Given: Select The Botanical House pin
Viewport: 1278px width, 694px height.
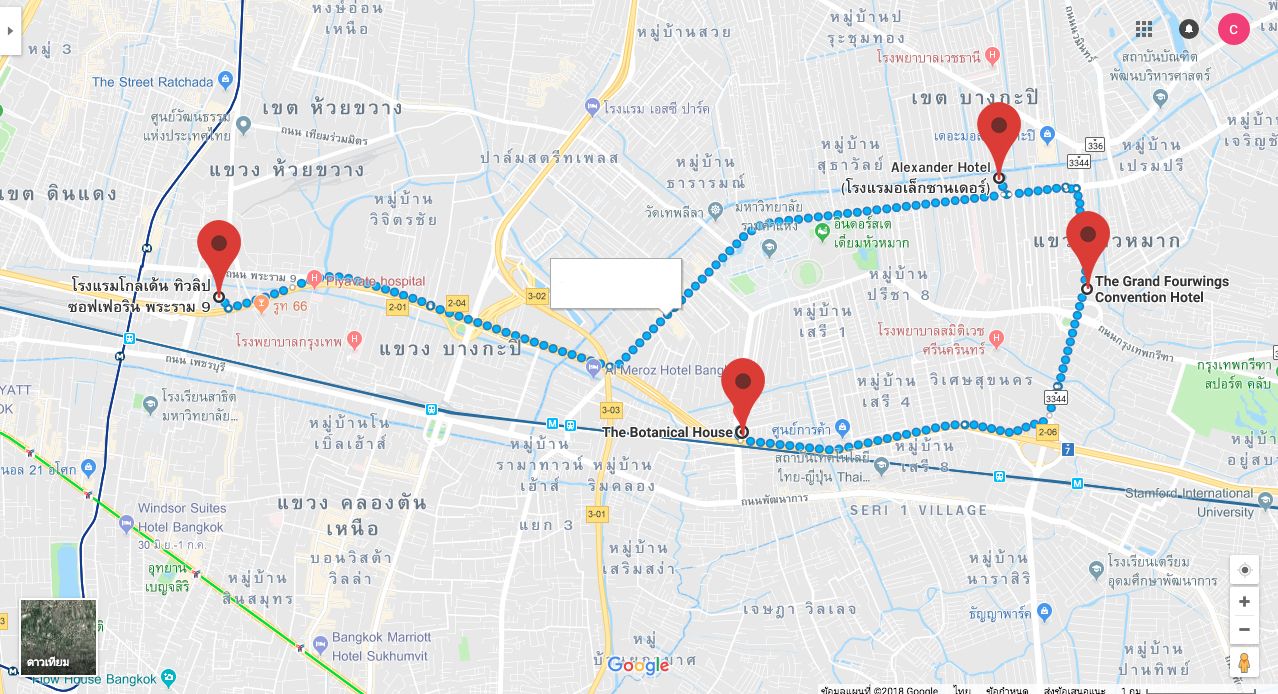Looking at the screenshot, I should point(742,385).
